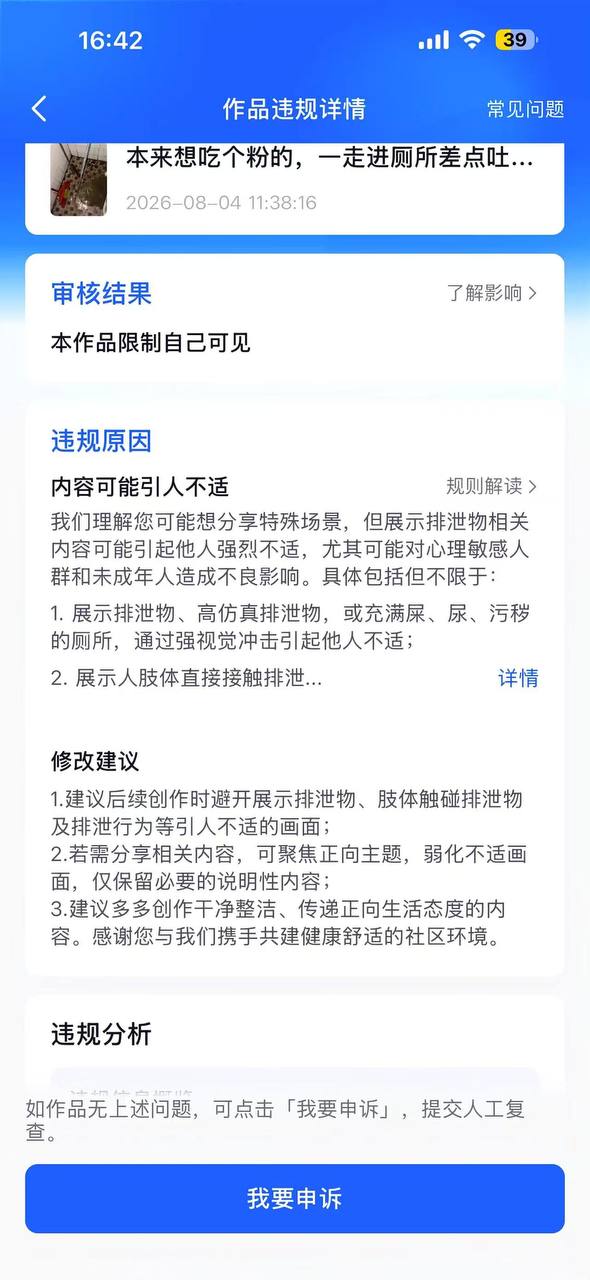Open the flagged video card at top
590x1280 pixels.
[295, 188]
